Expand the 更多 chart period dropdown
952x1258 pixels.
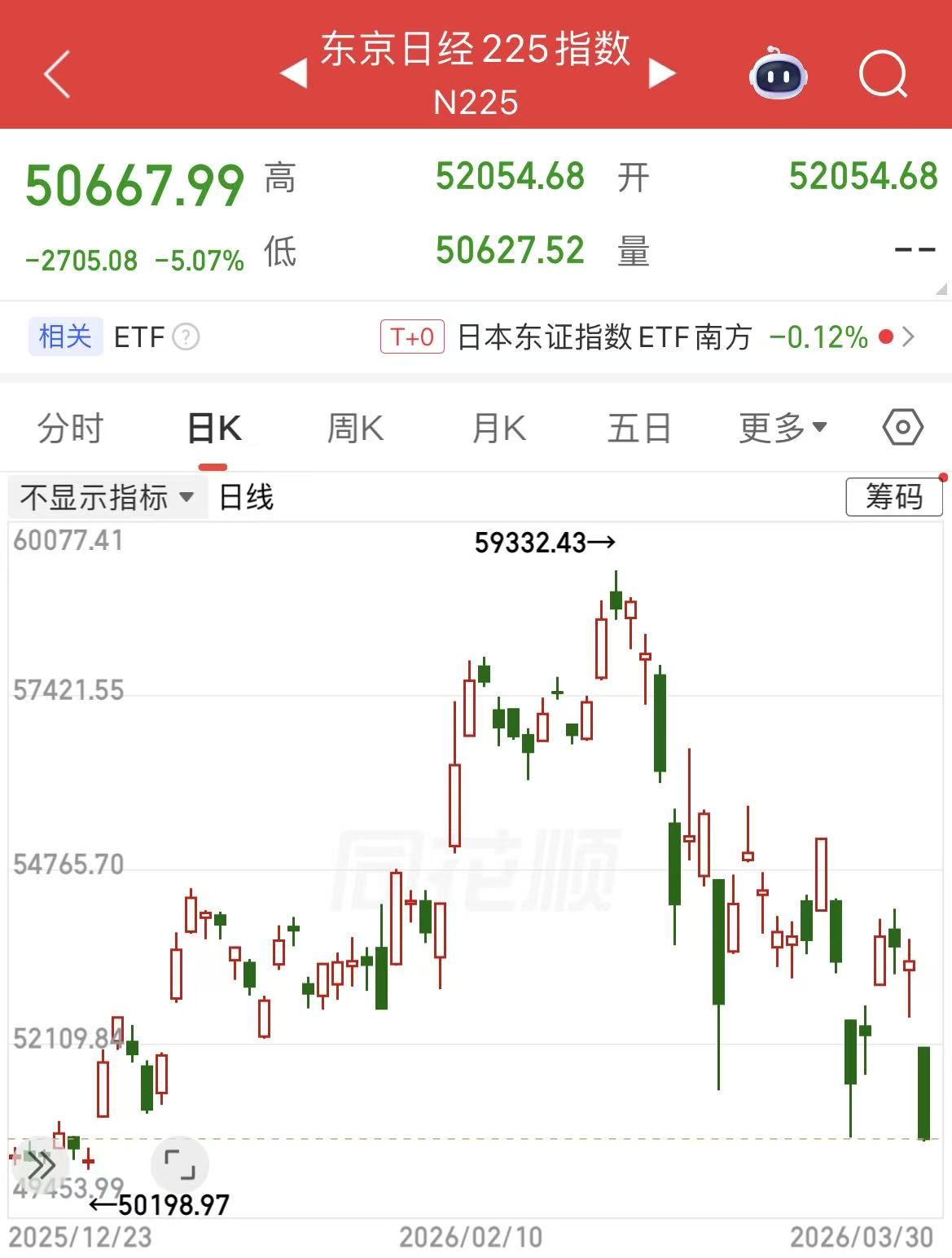(x=783, y=429)
